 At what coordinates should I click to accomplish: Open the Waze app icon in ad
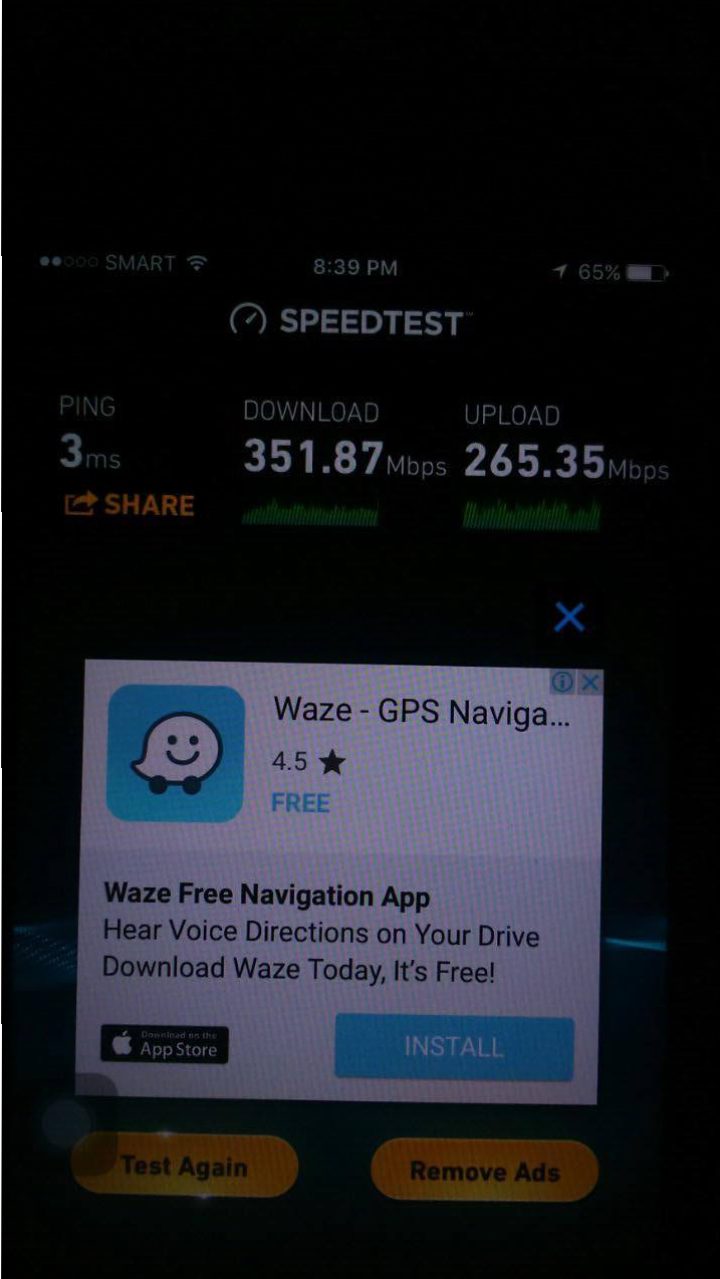pos(176,753)
